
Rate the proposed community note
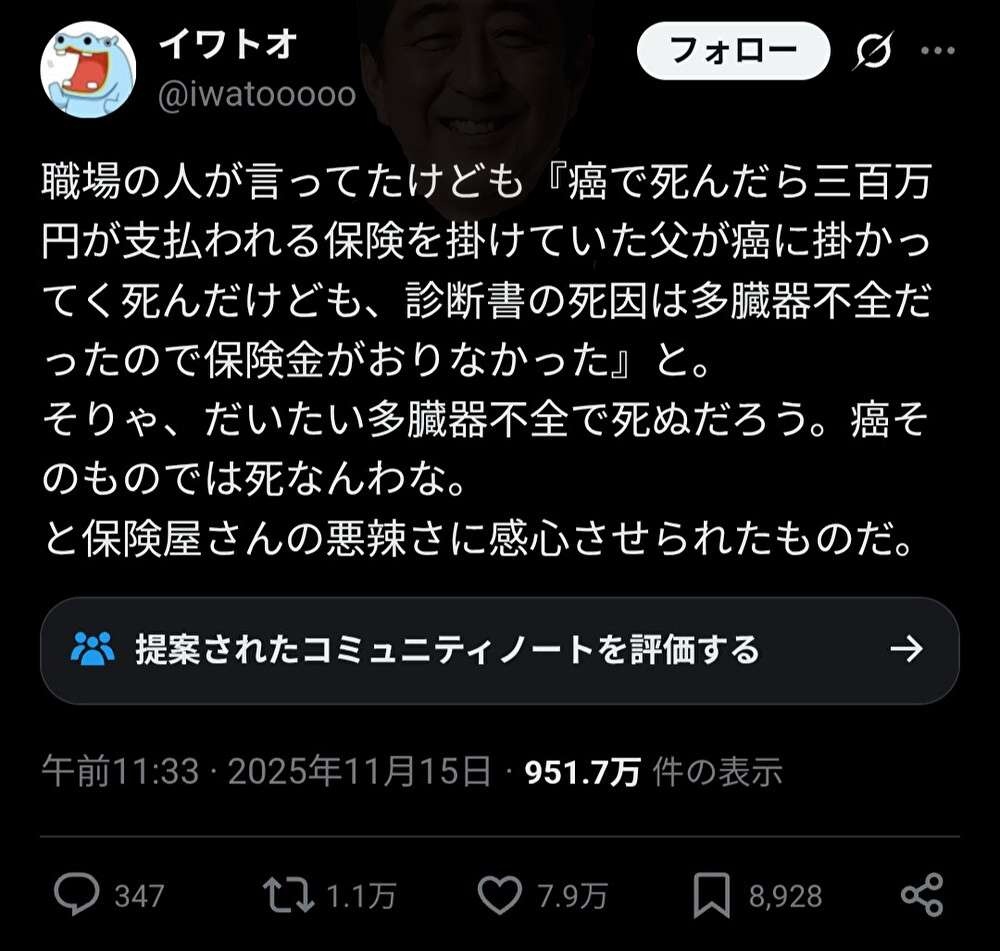[x=499, y=650]
